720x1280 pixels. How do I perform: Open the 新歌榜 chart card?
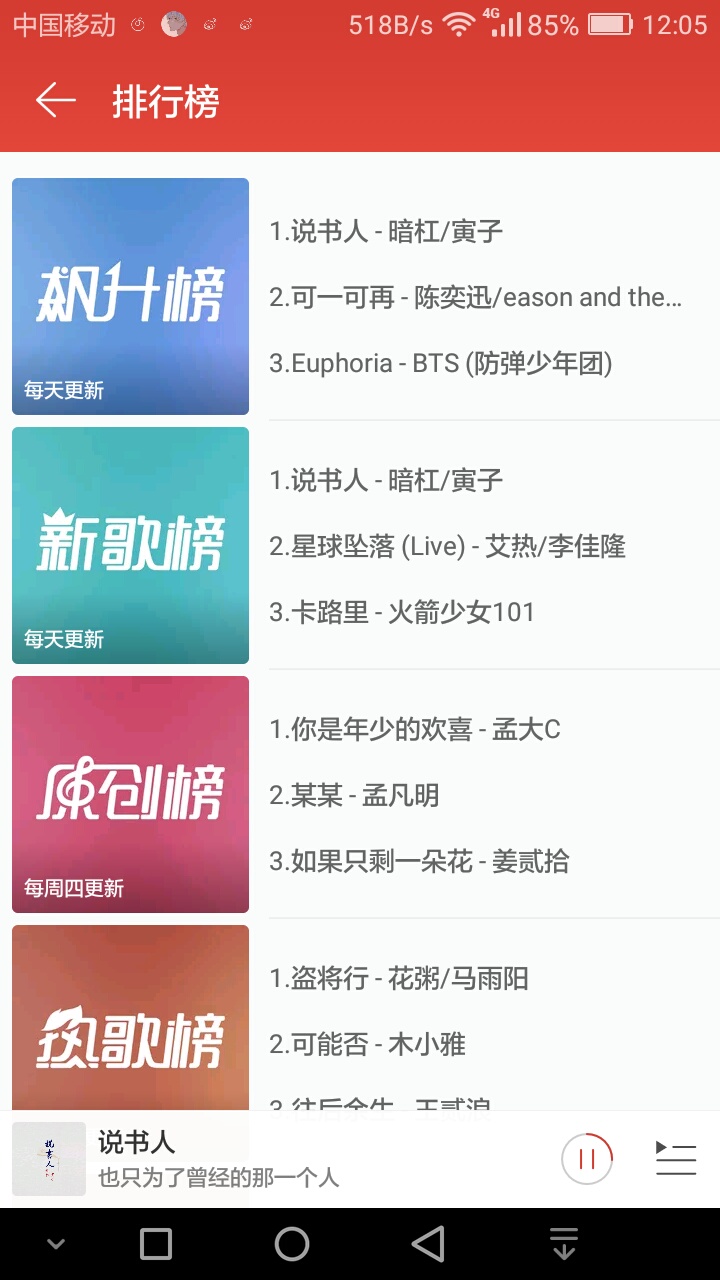(131, 545)
